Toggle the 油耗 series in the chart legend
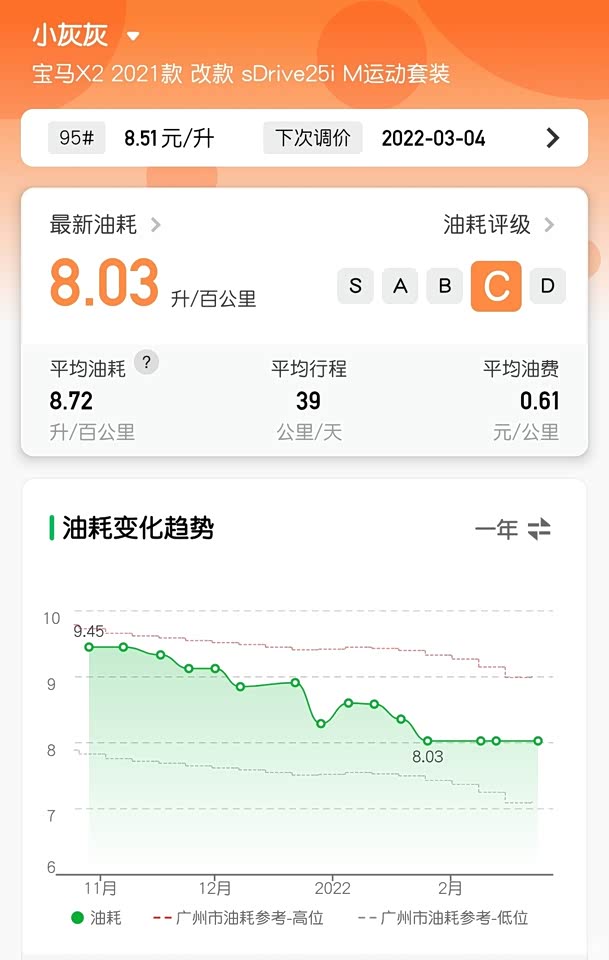609x960 pixels. (96, 917)
